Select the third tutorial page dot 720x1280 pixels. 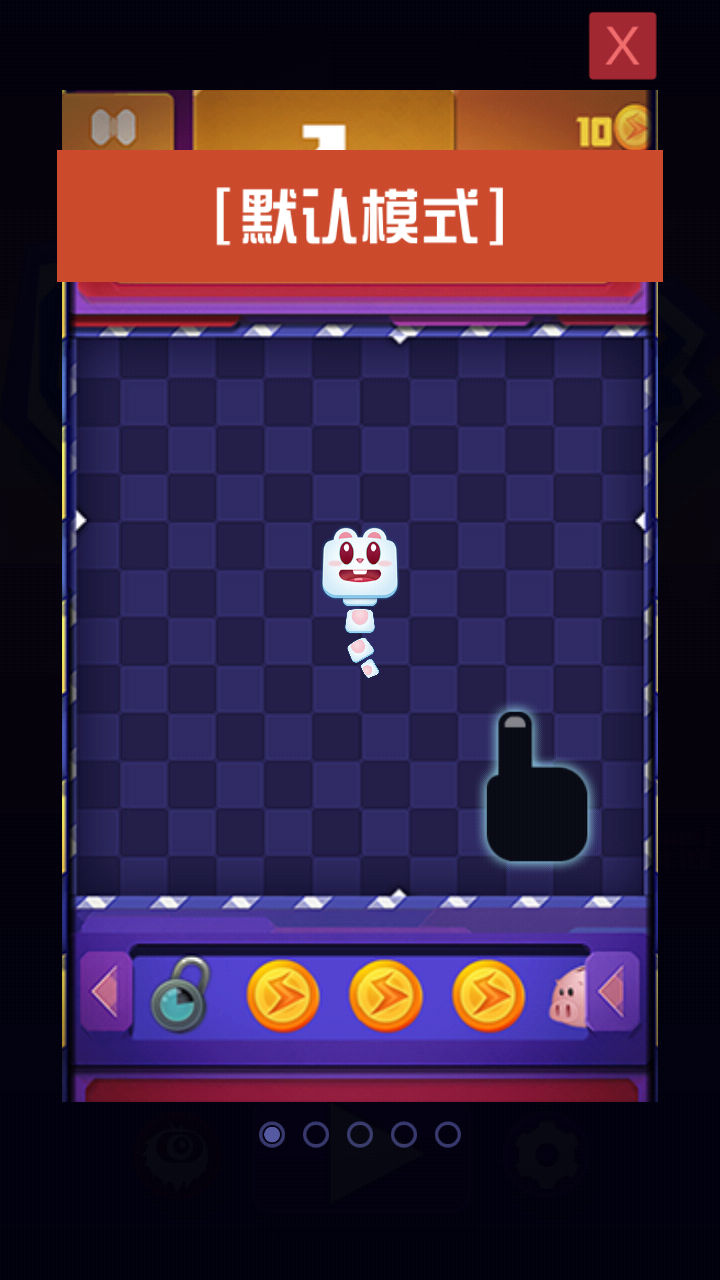360,1134
